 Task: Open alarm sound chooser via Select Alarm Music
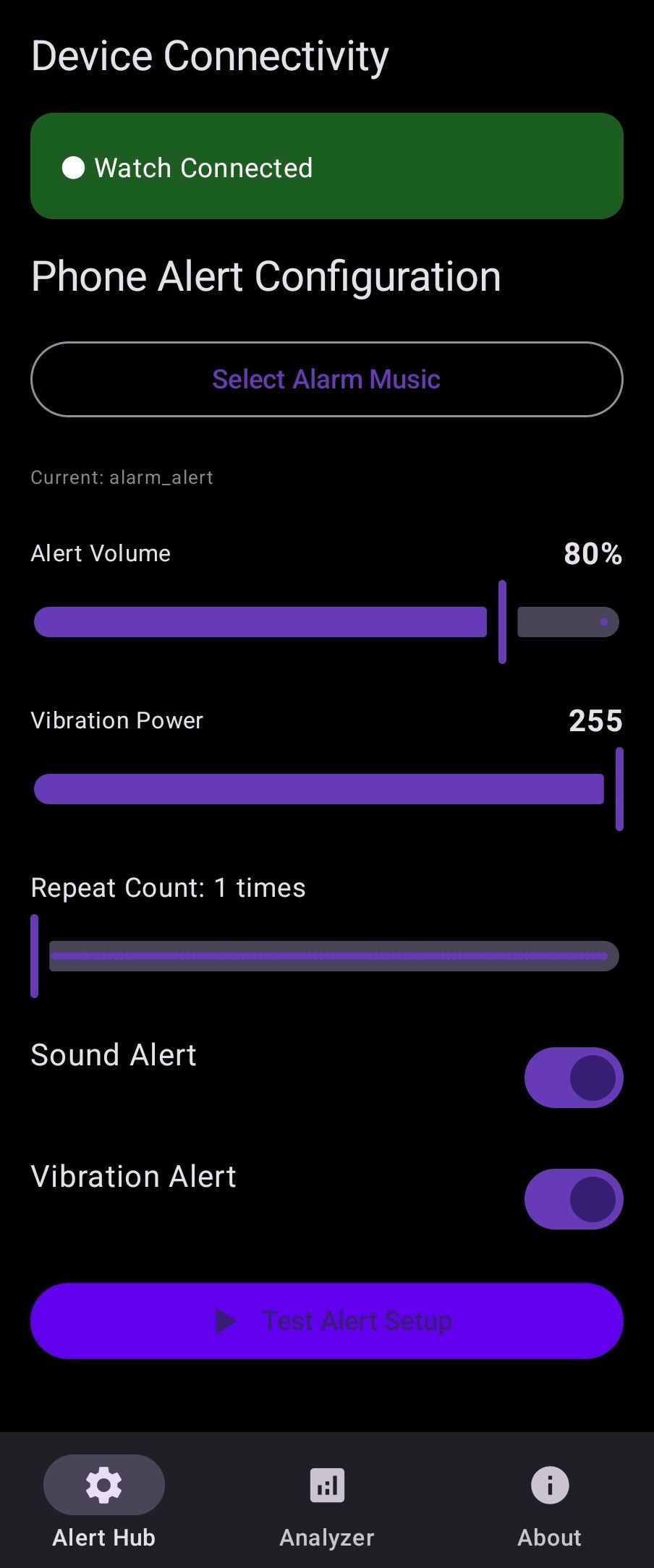pos(326,379)
